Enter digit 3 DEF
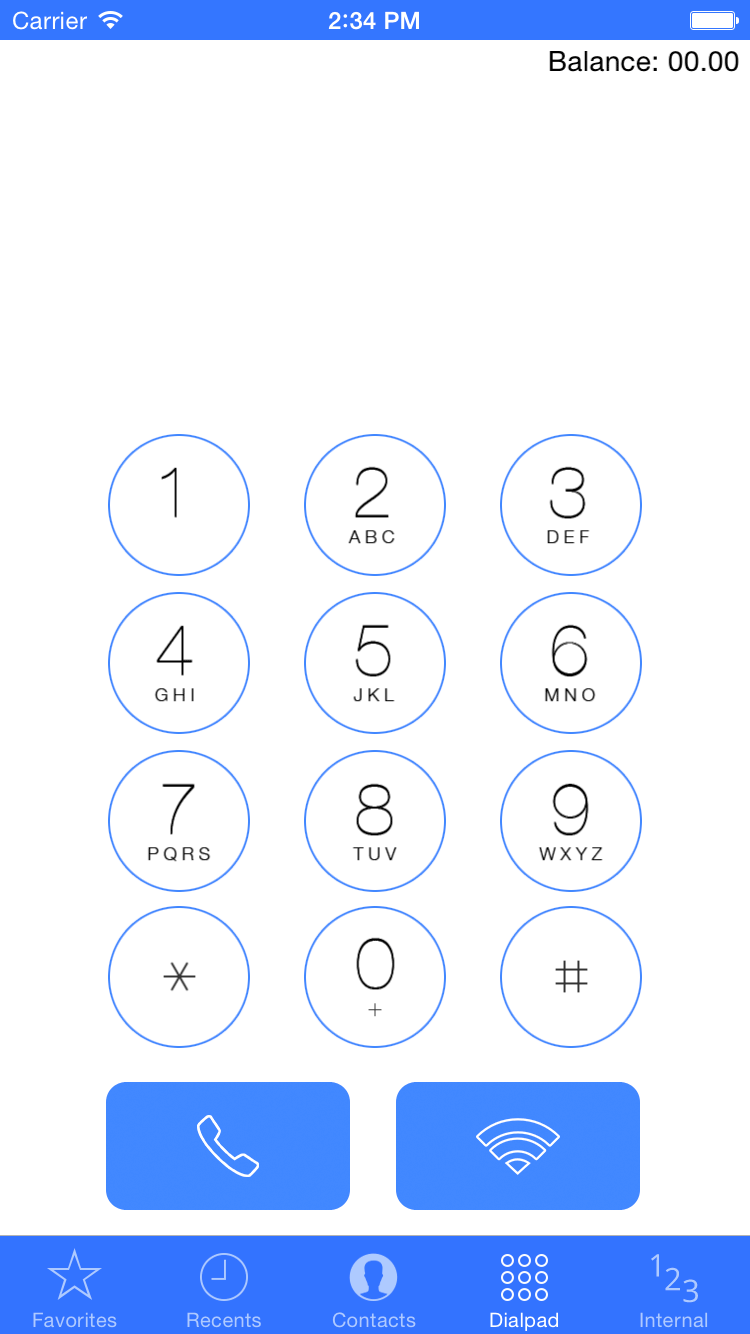Viewport: 750px width, 1334px height. click(x=571, y=505)
